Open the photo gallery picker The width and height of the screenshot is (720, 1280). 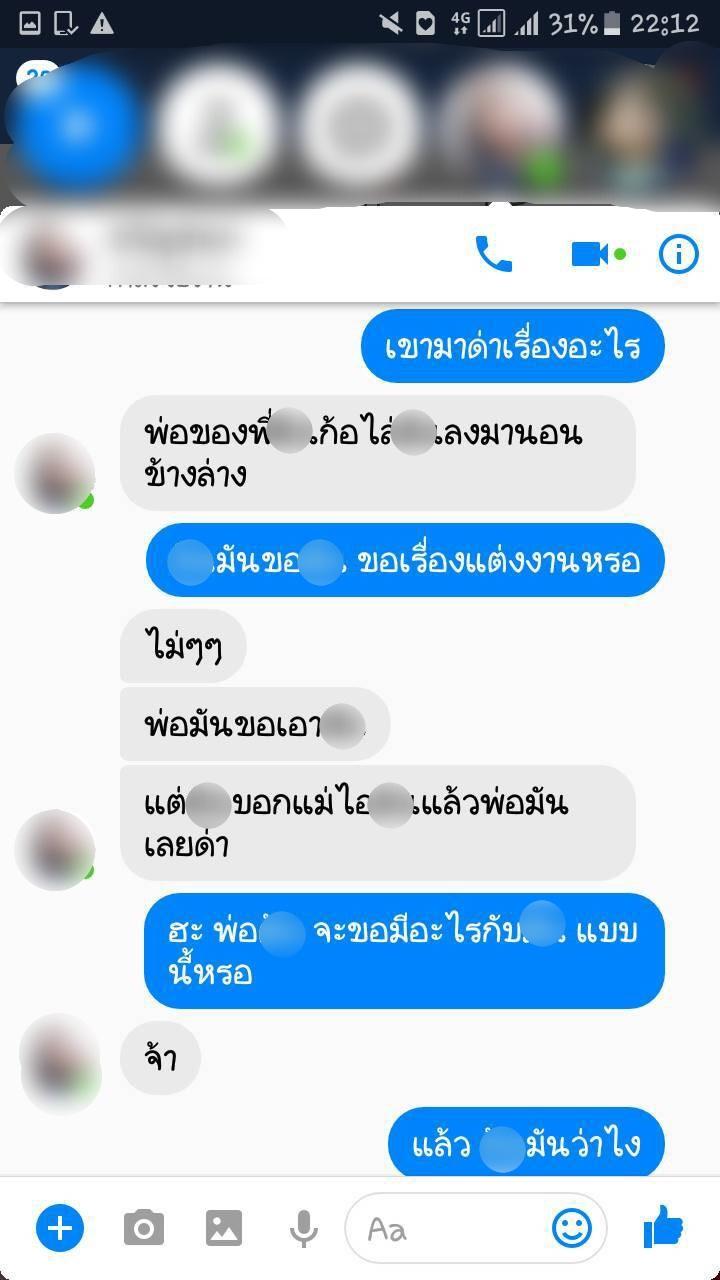(x=224, y=1227)
